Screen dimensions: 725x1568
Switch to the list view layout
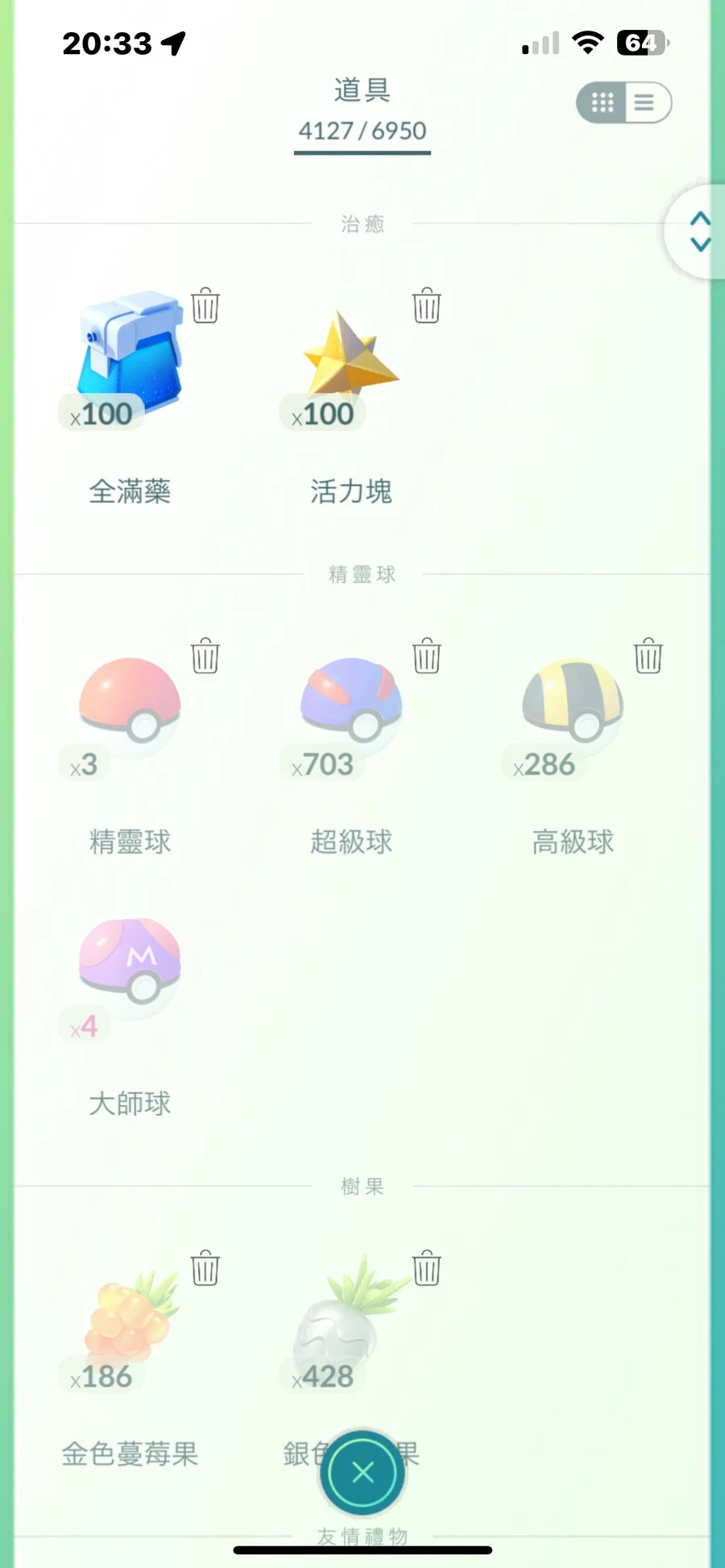click(x=646, y=102)
